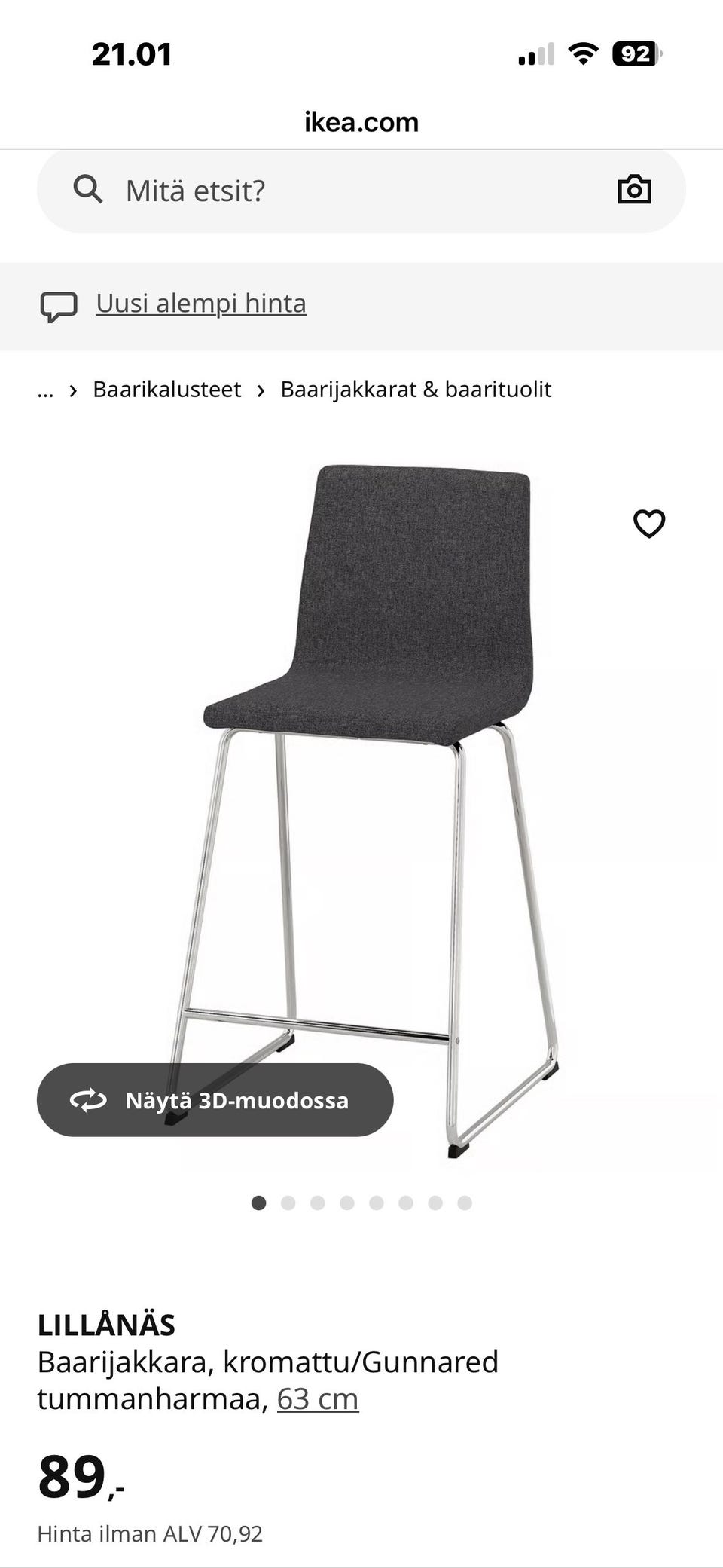Click the magnifying glass search icon
This screenshot has height=1568, width=723.
click(89, 189)
